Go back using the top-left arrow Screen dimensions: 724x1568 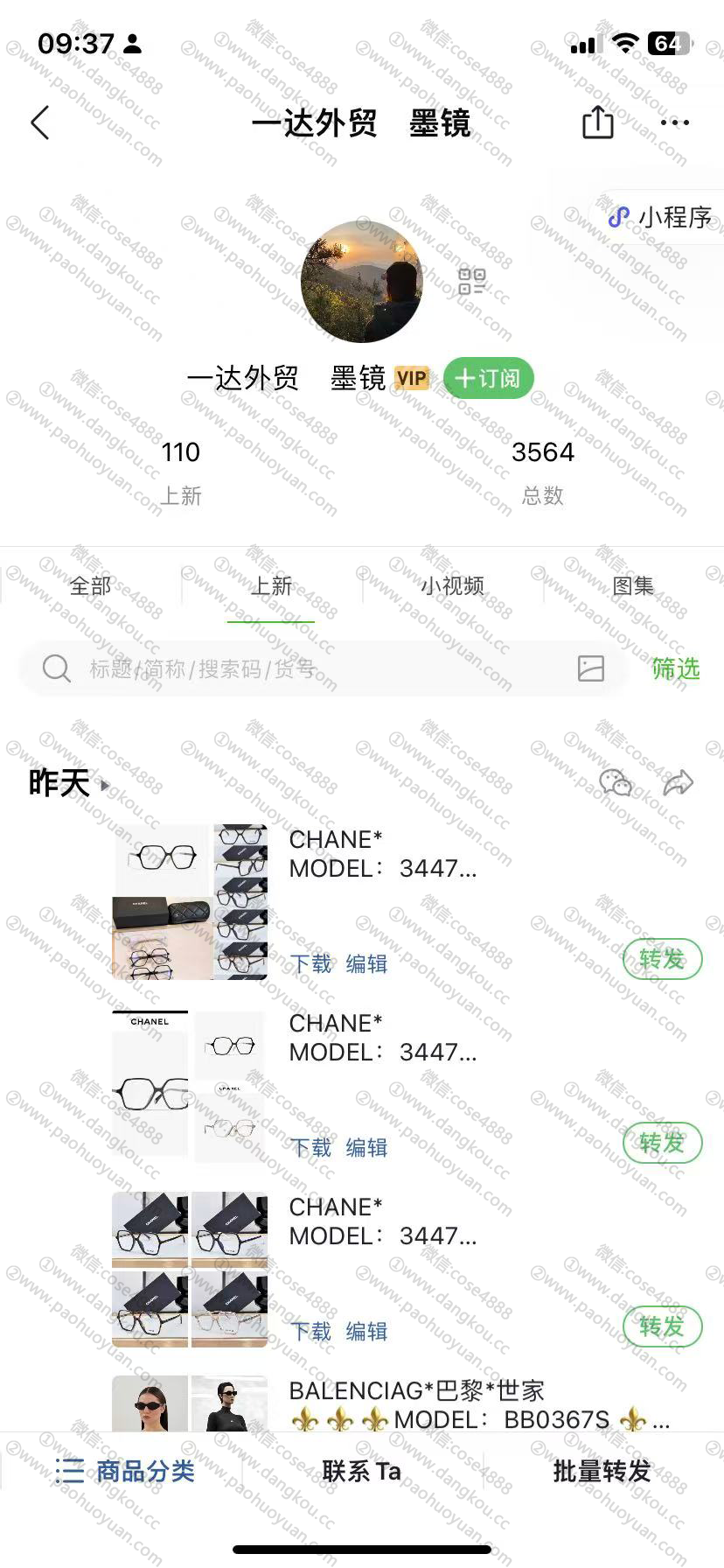pyautogui.click(x=40, y=123)
